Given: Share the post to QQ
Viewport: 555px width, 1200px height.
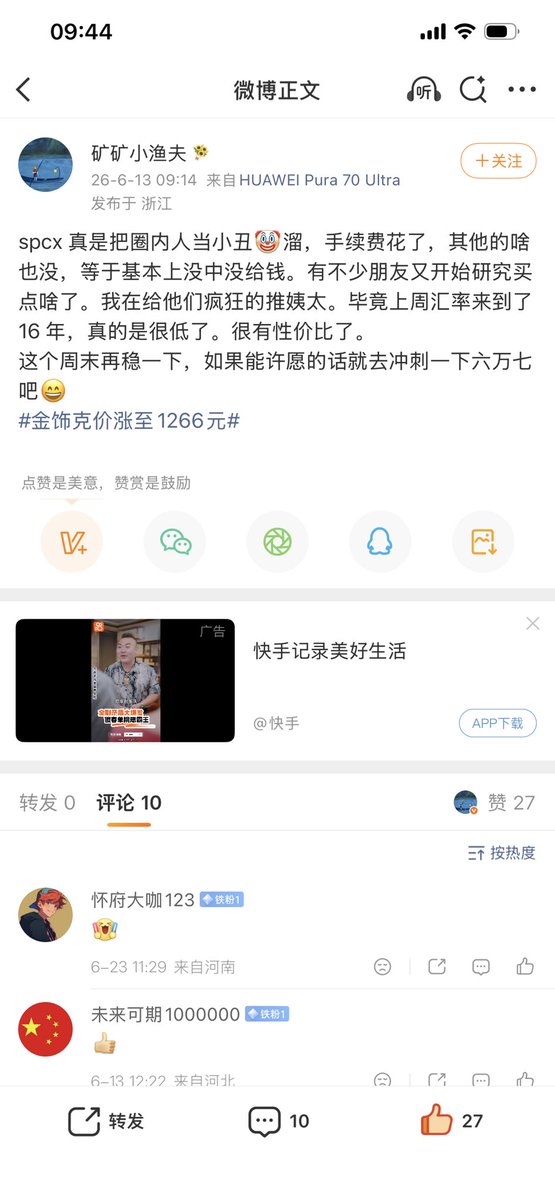Looking at the screenshot, I should (x=380, y=542).
